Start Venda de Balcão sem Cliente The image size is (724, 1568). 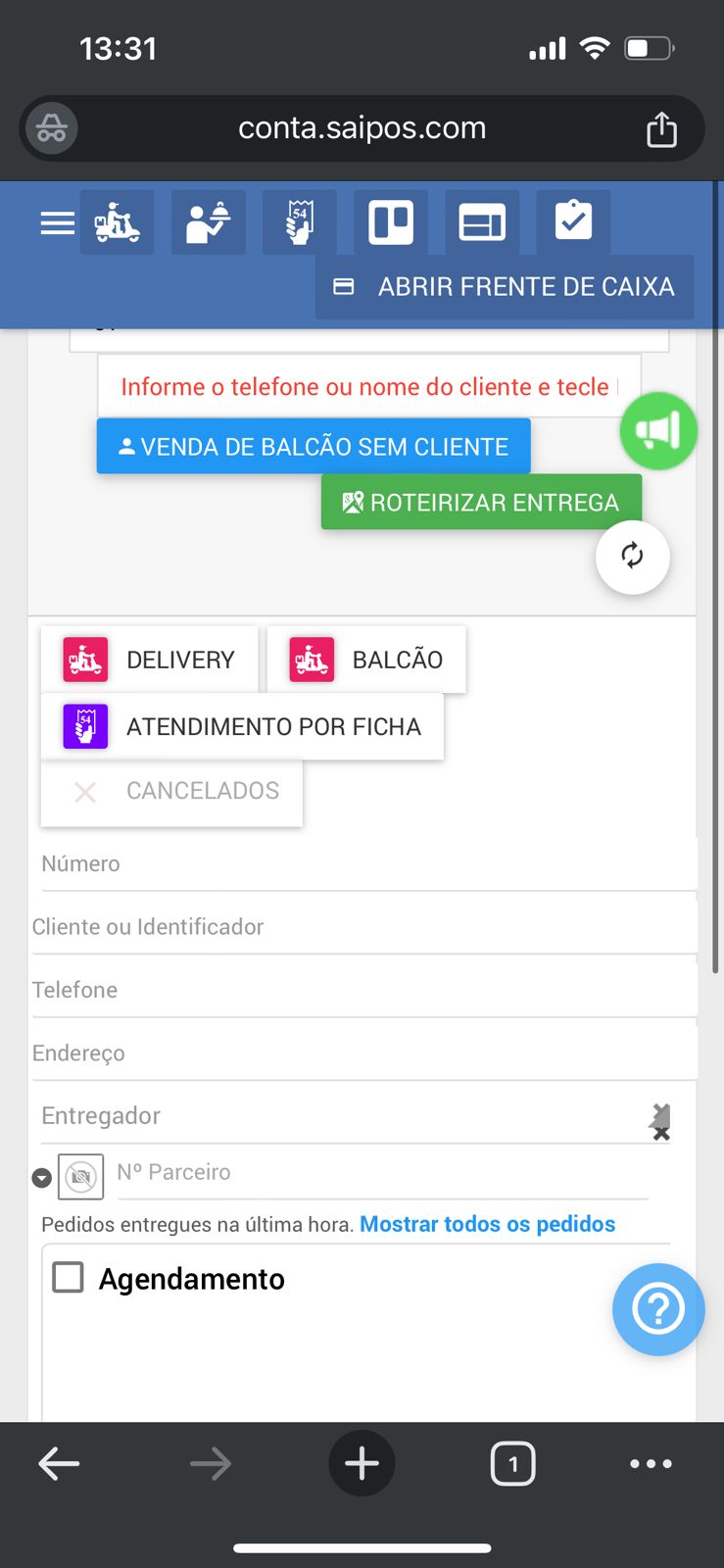pyautogui.click(x=314, y=447)
